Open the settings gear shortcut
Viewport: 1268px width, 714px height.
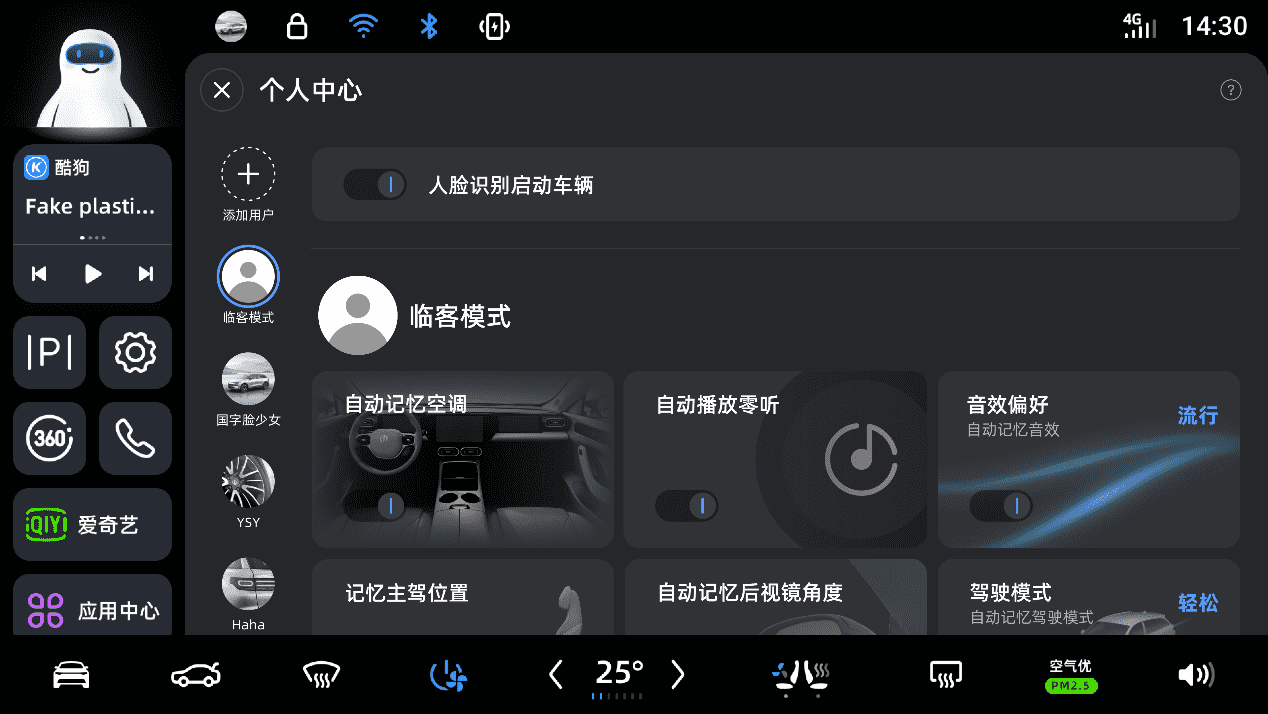coord(135,352)
